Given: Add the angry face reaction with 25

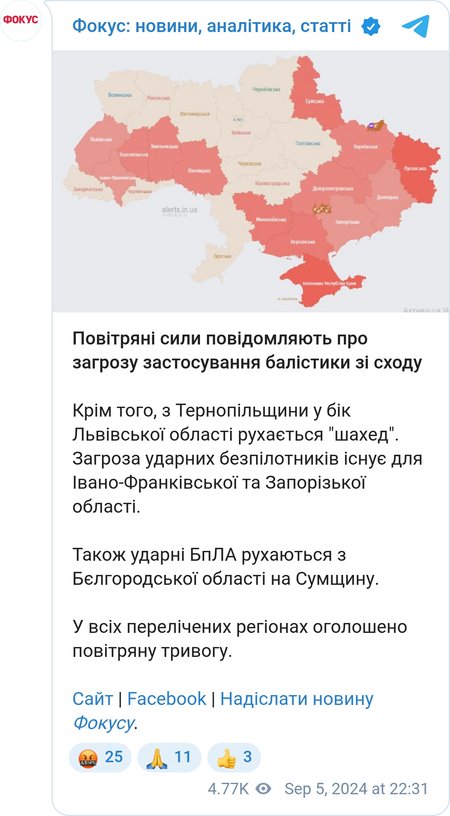Looking at the screenshot, I should pyautogui.click(x=100, y=757).
